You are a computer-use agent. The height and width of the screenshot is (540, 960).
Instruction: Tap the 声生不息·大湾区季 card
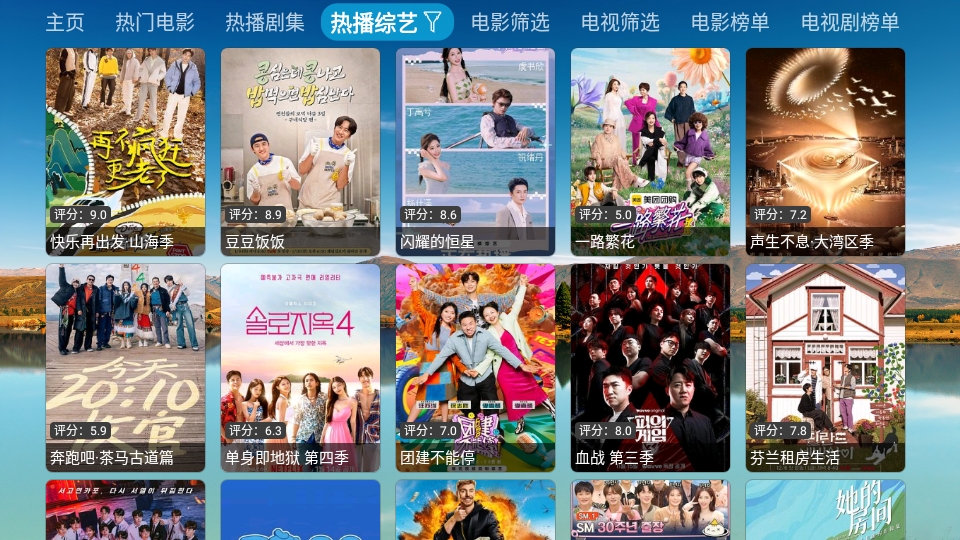point(825,151)
